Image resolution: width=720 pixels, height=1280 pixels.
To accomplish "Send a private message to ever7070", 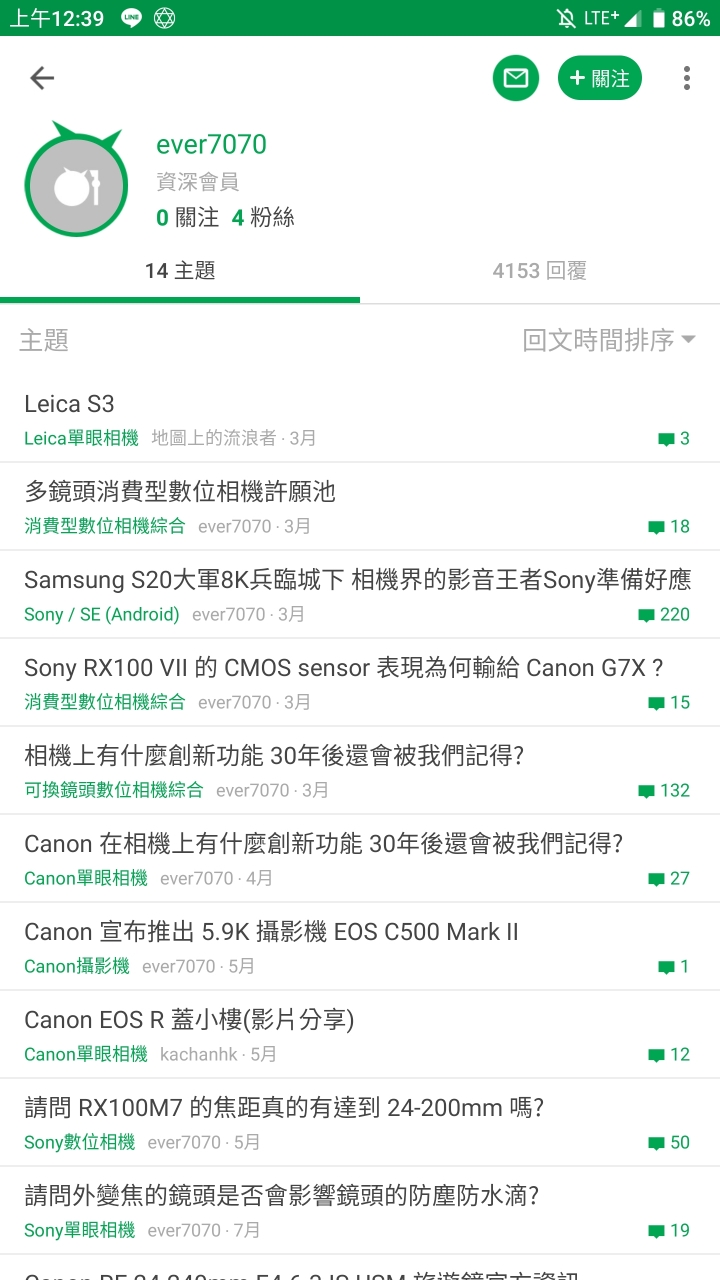I will (x=516, y=78).
